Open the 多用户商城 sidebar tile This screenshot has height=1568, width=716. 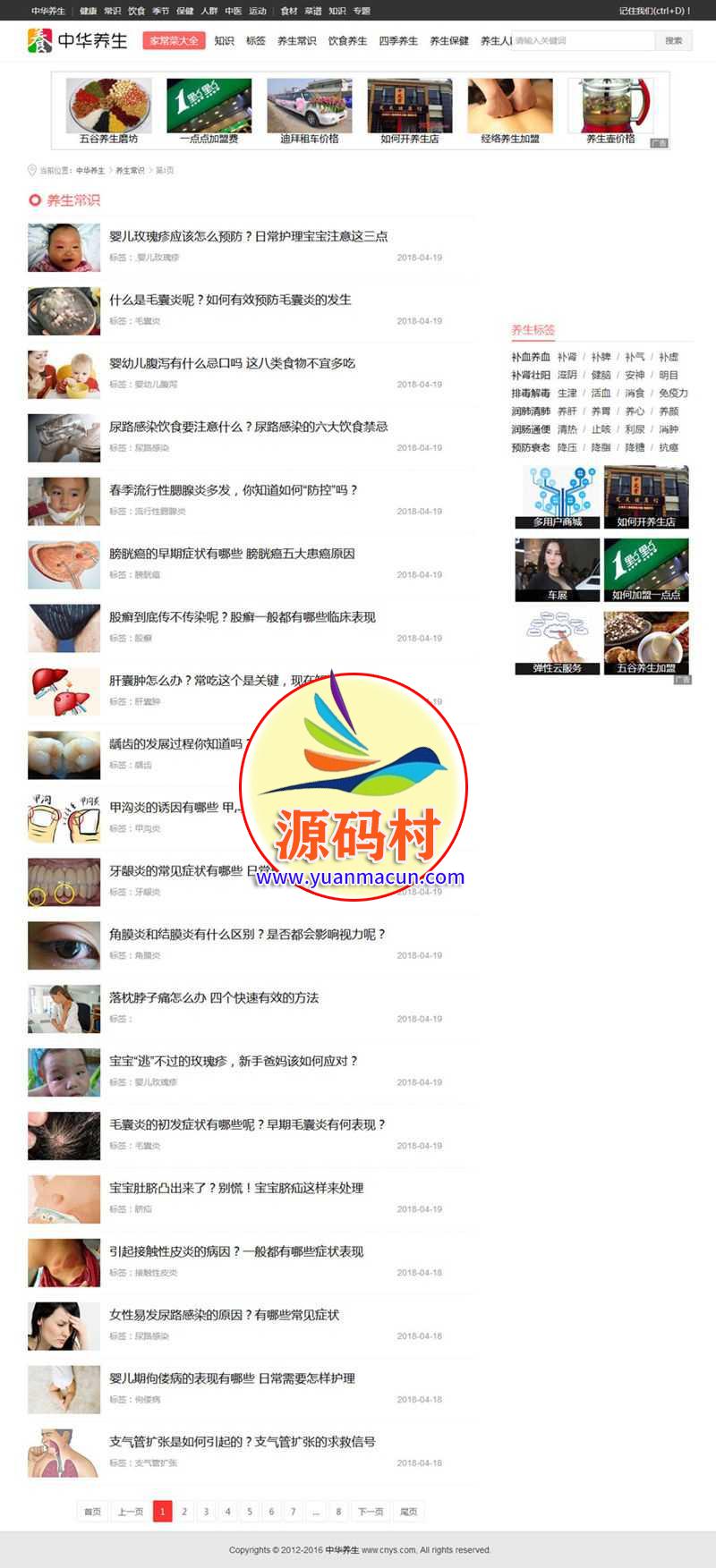[x=557, y=497]
